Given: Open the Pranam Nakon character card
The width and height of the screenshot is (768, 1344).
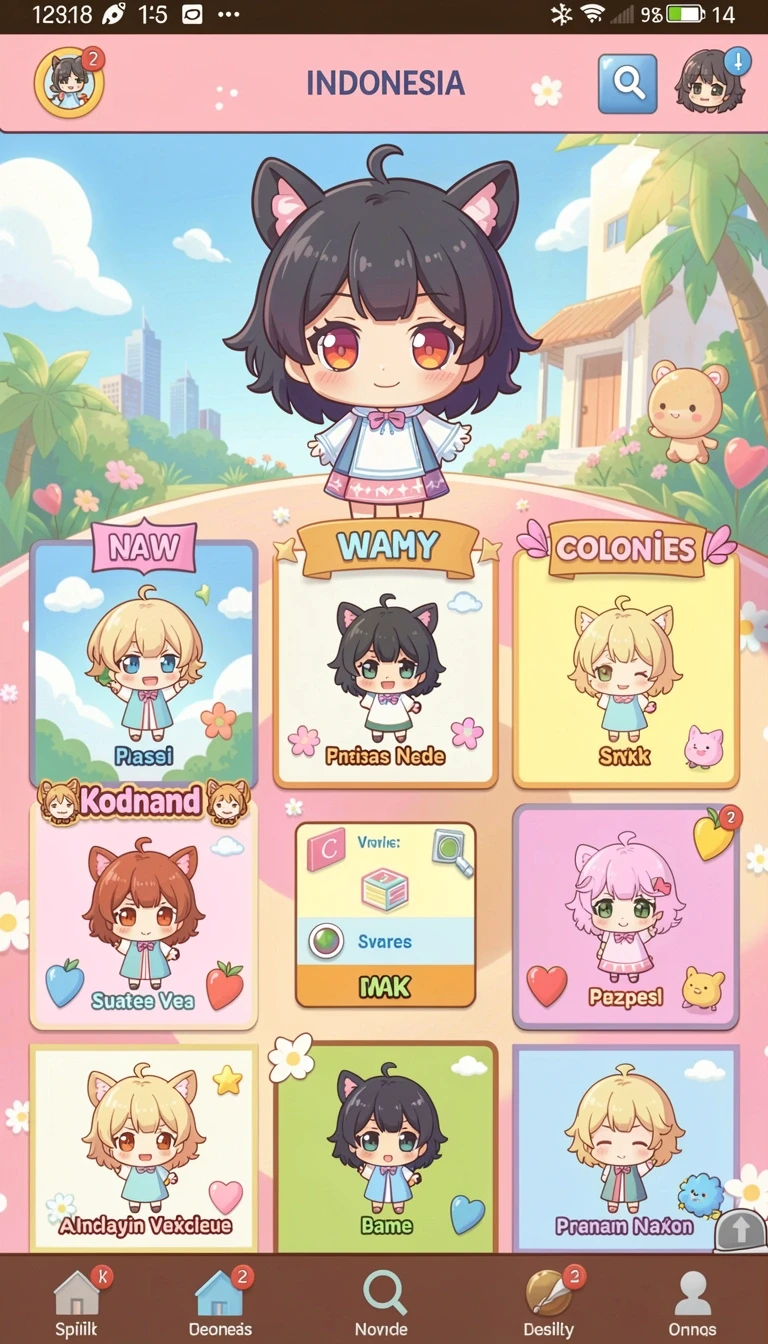Looking at the screenshot, I should [x=626, y=1148].
